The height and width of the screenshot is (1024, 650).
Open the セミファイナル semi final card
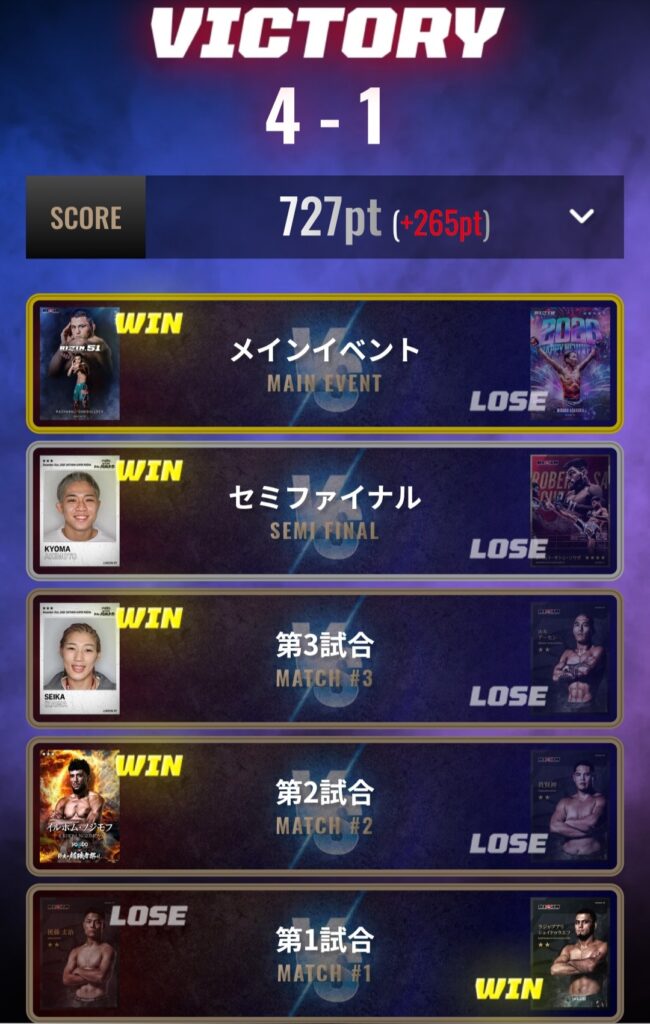[x=325, y=510]
